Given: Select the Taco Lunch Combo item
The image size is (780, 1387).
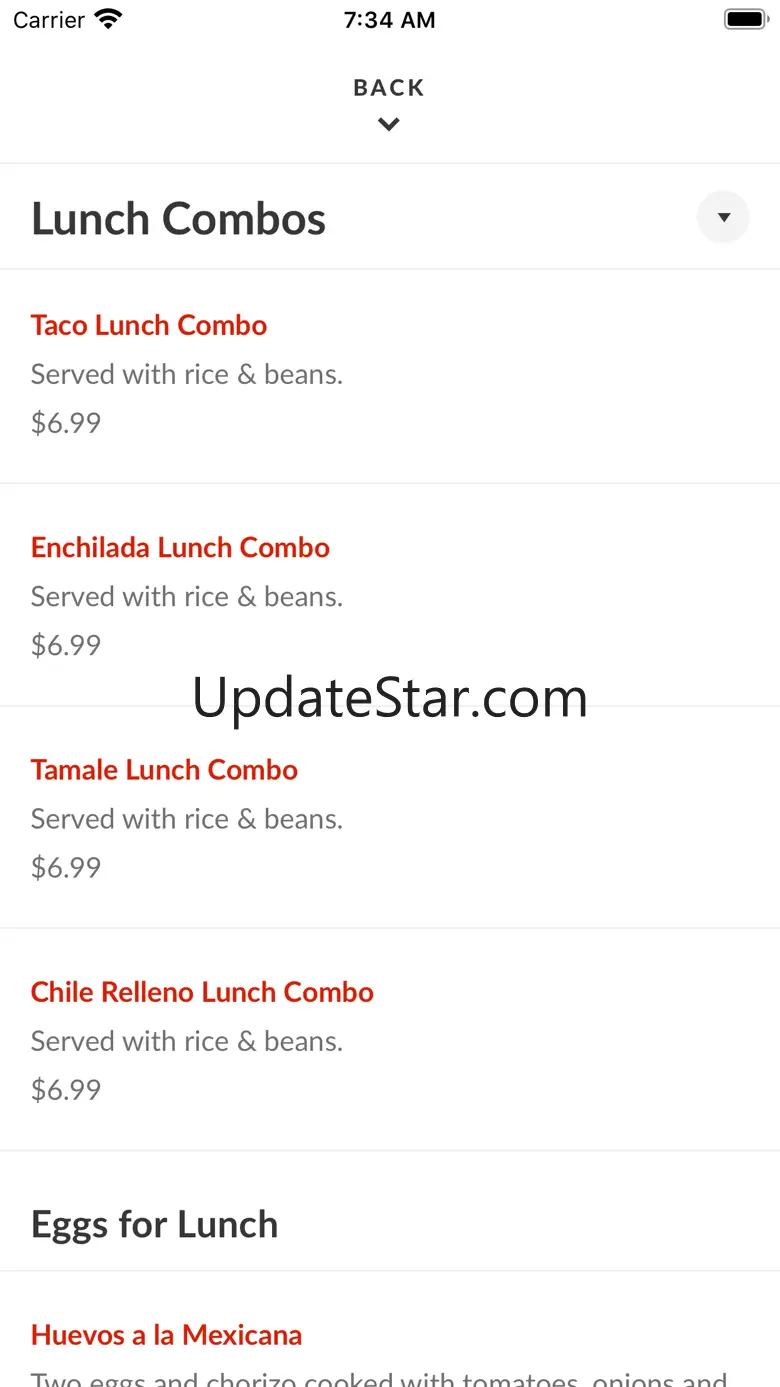Looking at the screenshot, I should 149,326.
